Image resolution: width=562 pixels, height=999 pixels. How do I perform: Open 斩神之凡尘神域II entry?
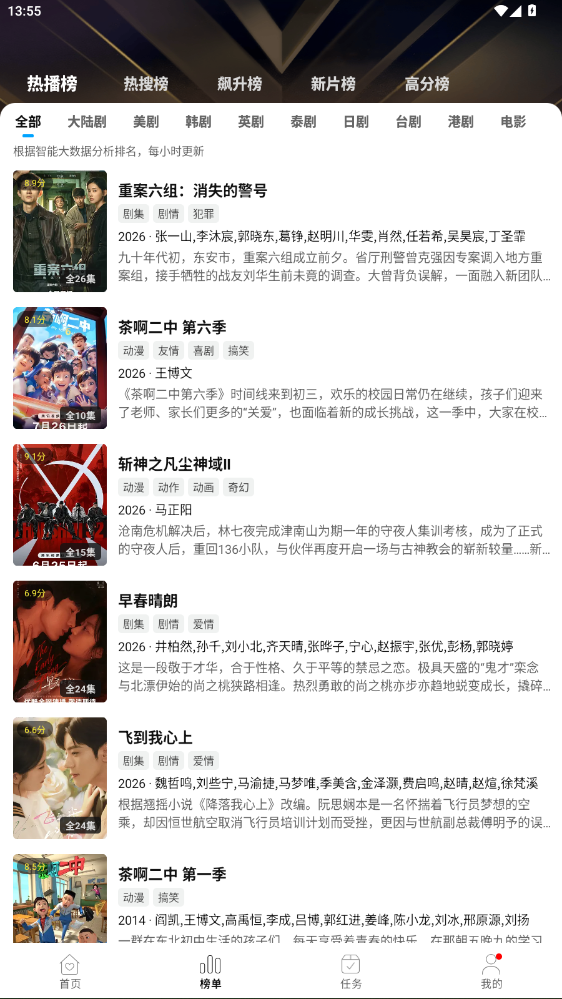click(281, 505)
